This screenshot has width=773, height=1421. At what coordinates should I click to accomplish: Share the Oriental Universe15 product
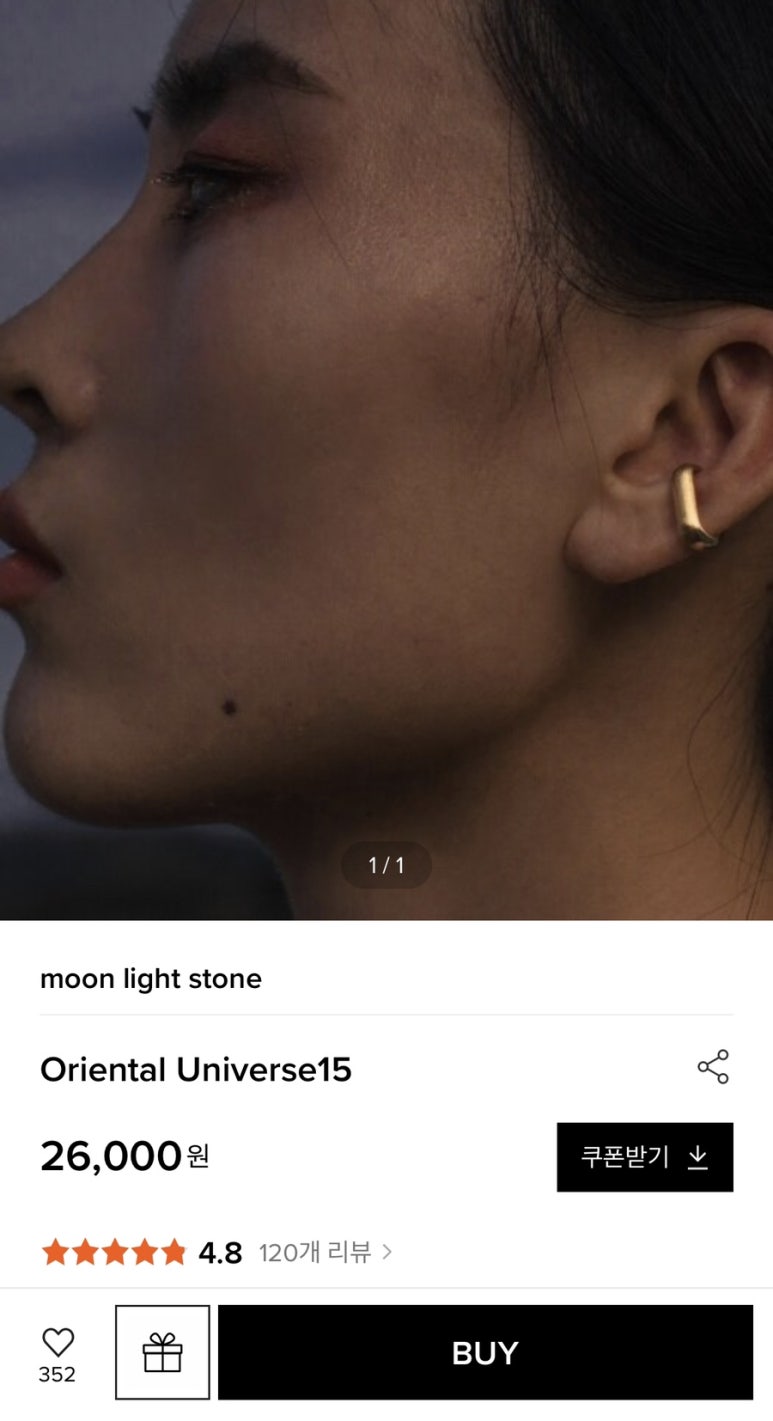[713, 1067]
